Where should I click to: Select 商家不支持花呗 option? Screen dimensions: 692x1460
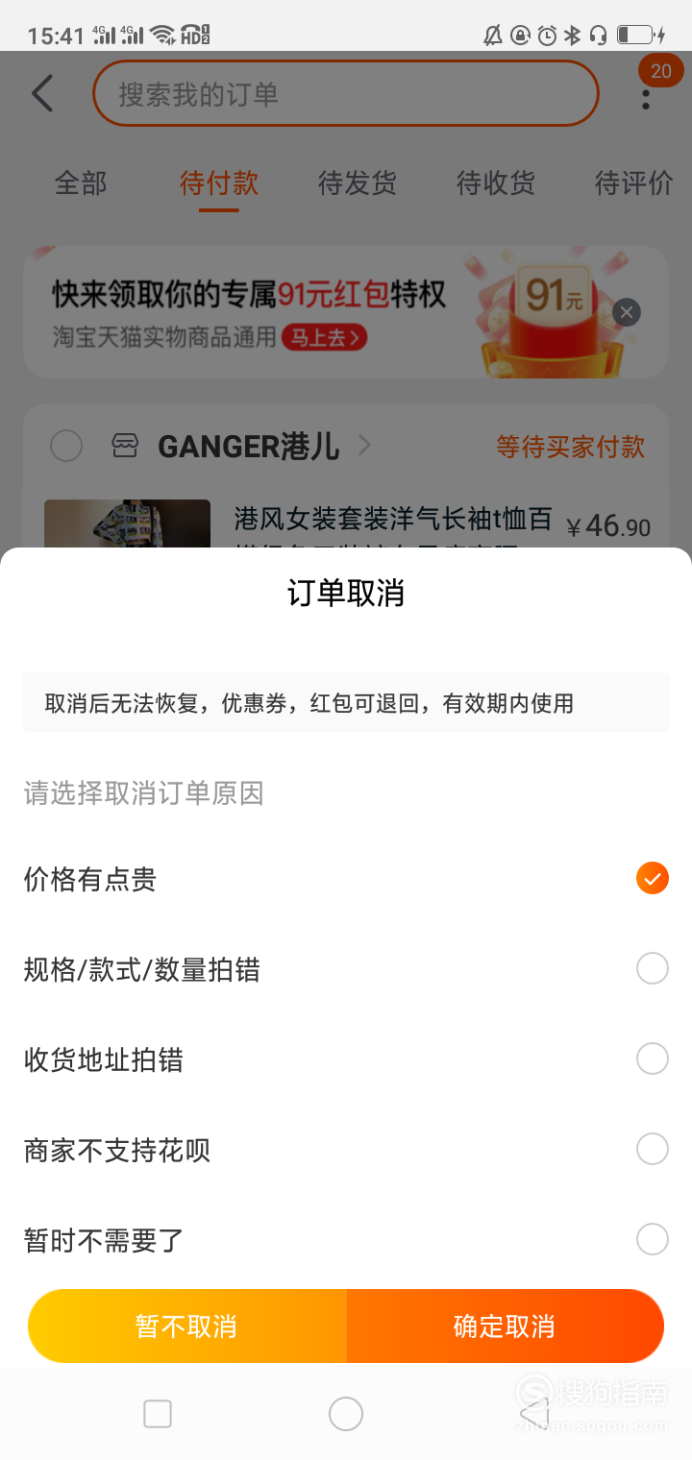pyautogui.click(x=346, y=1150)
